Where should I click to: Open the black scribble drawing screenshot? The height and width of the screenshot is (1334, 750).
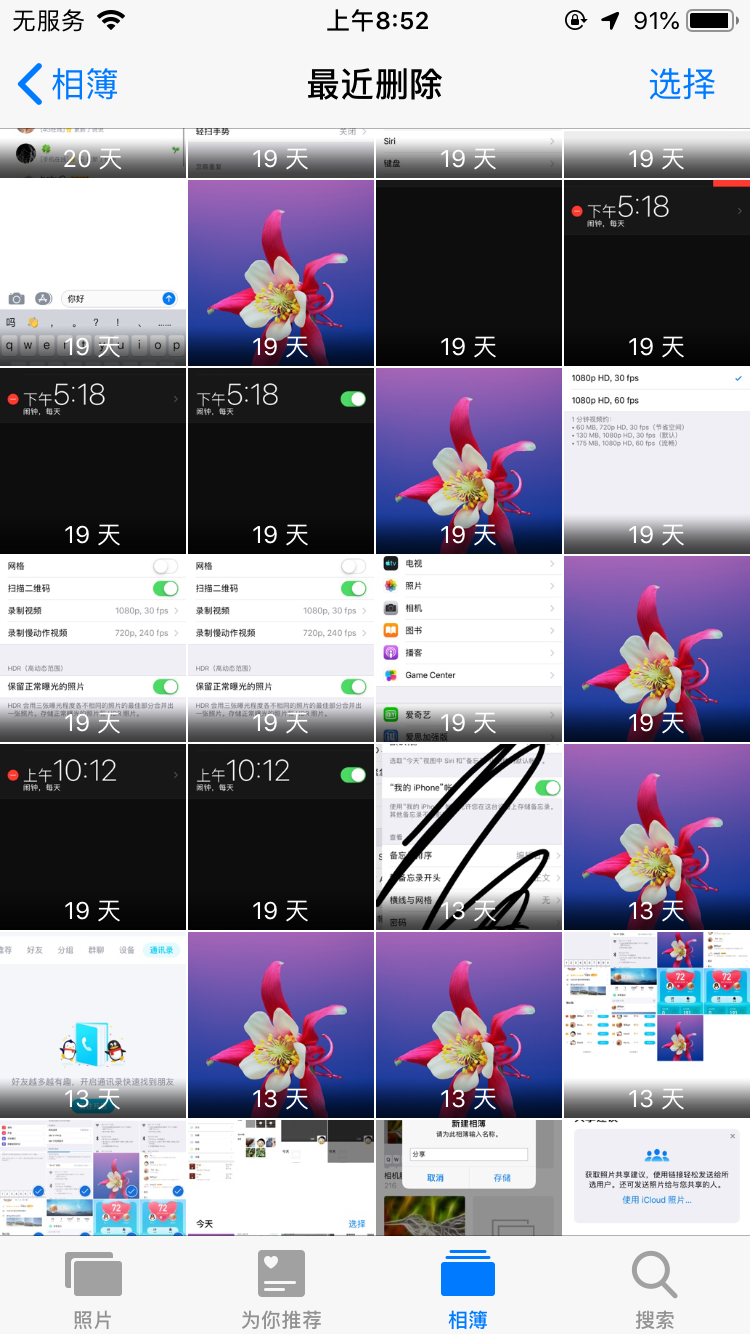468,836
